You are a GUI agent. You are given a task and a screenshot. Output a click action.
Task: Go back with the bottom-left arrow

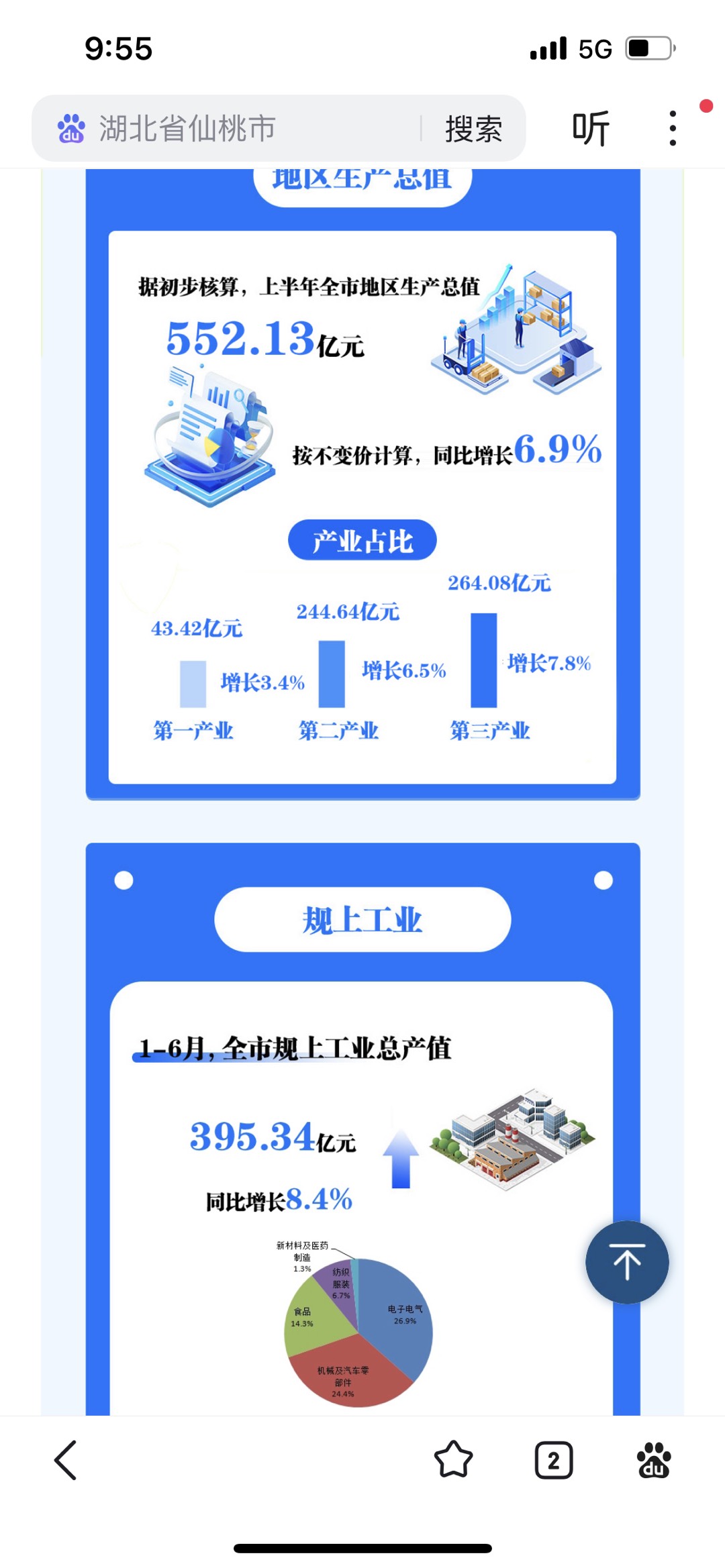click(x=66, y=1459)
